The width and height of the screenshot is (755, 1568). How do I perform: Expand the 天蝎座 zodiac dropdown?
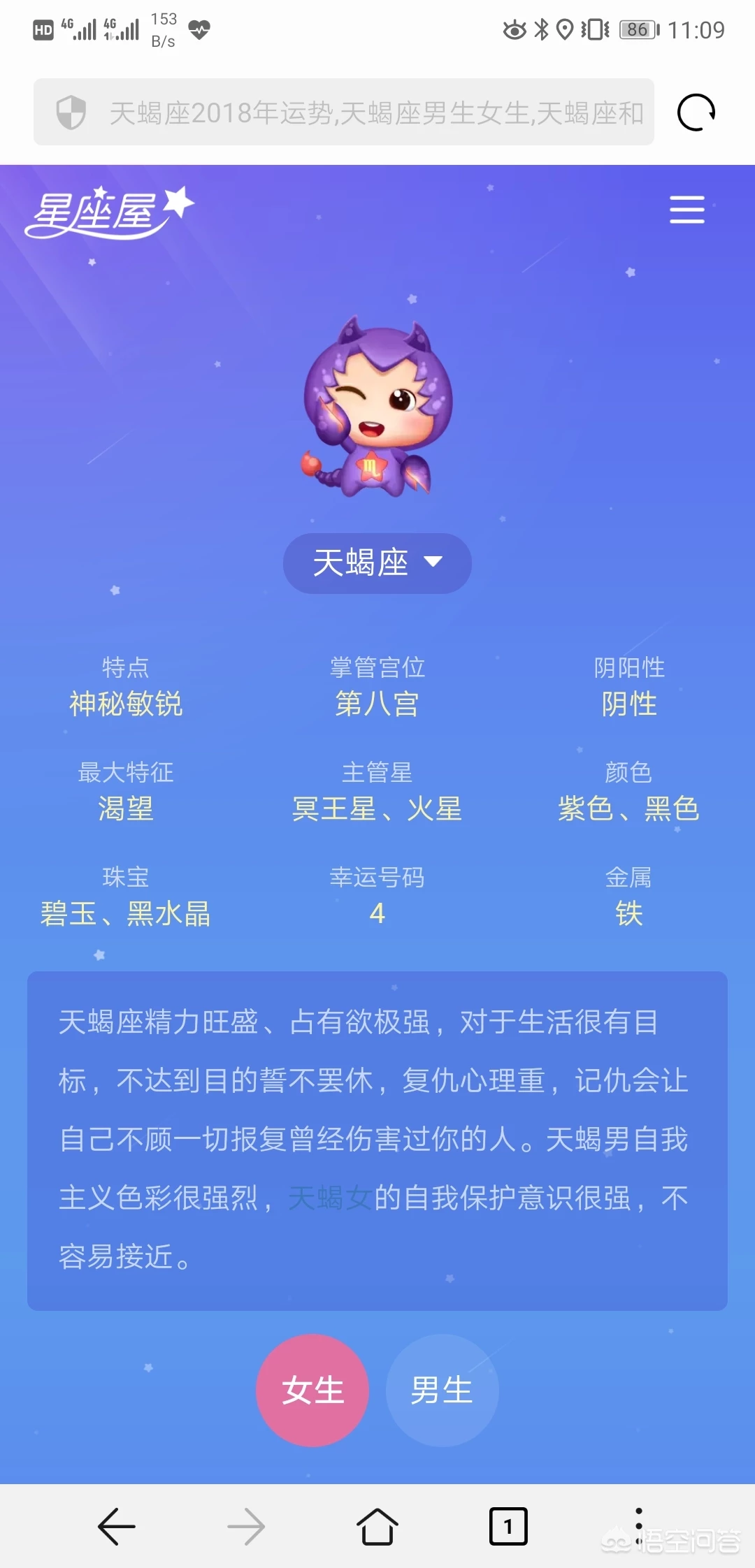[x=377, y=563]
